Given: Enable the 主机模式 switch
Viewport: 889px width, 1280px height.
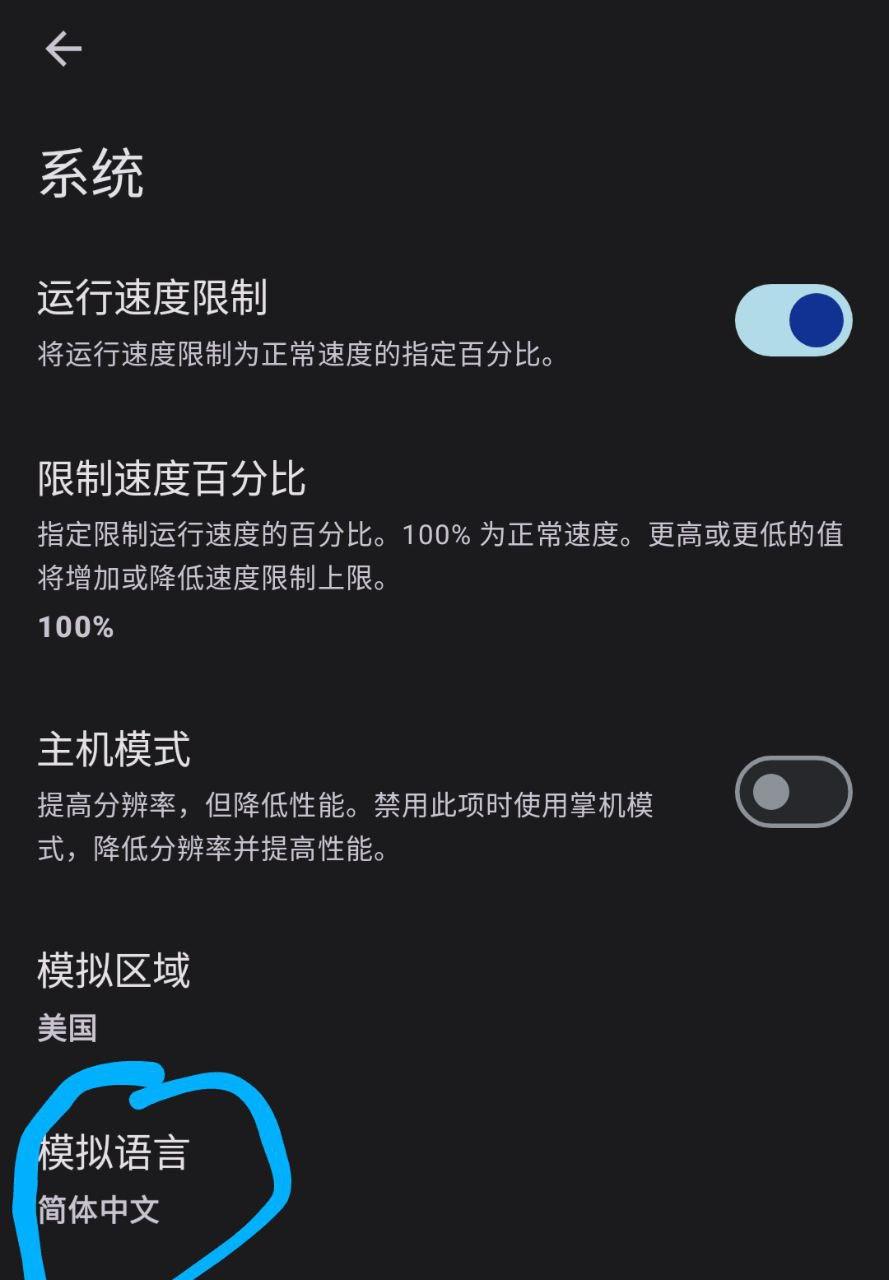Looking at the screenshot, I should (793, 792).
